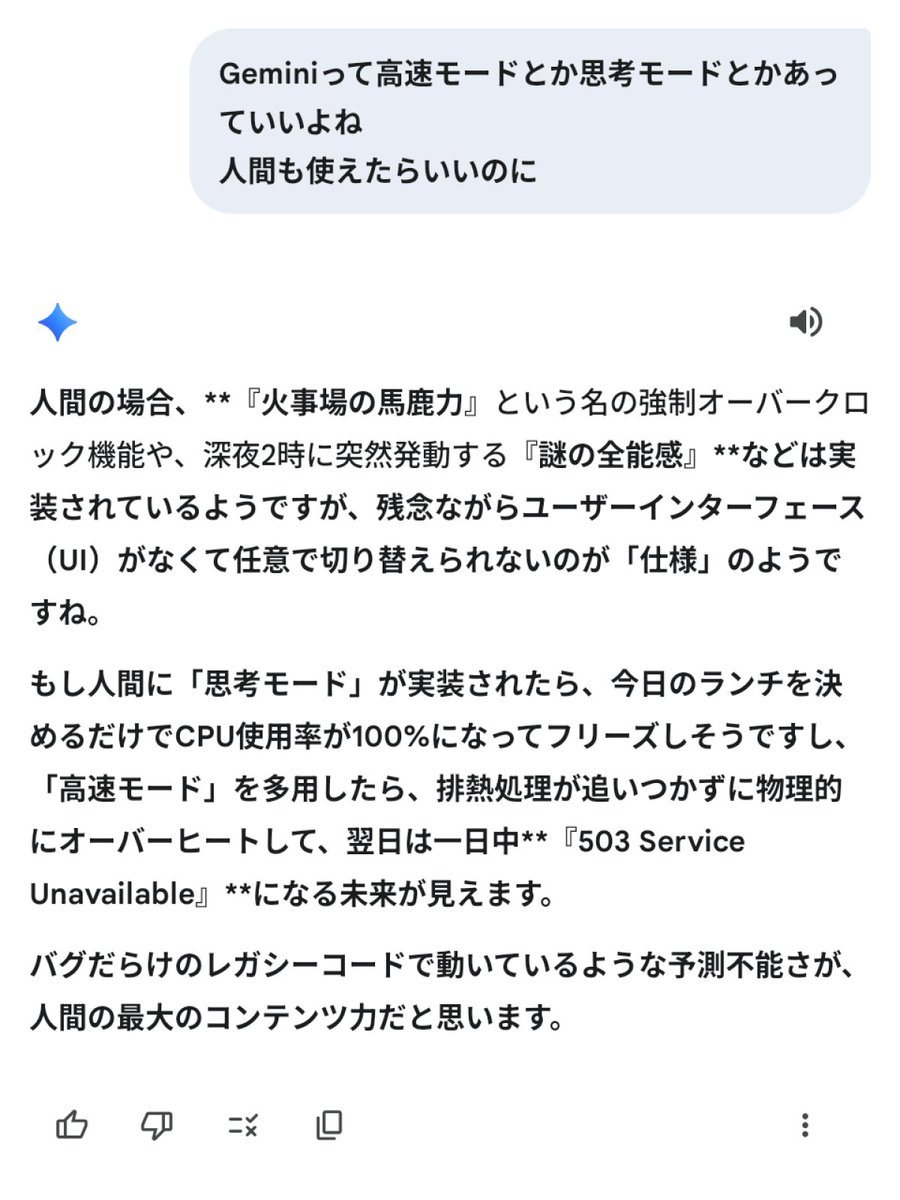This screenshot has width=900, height=1200.
Task: Toggle negative feedback for this response
Action: (158, 1124)
